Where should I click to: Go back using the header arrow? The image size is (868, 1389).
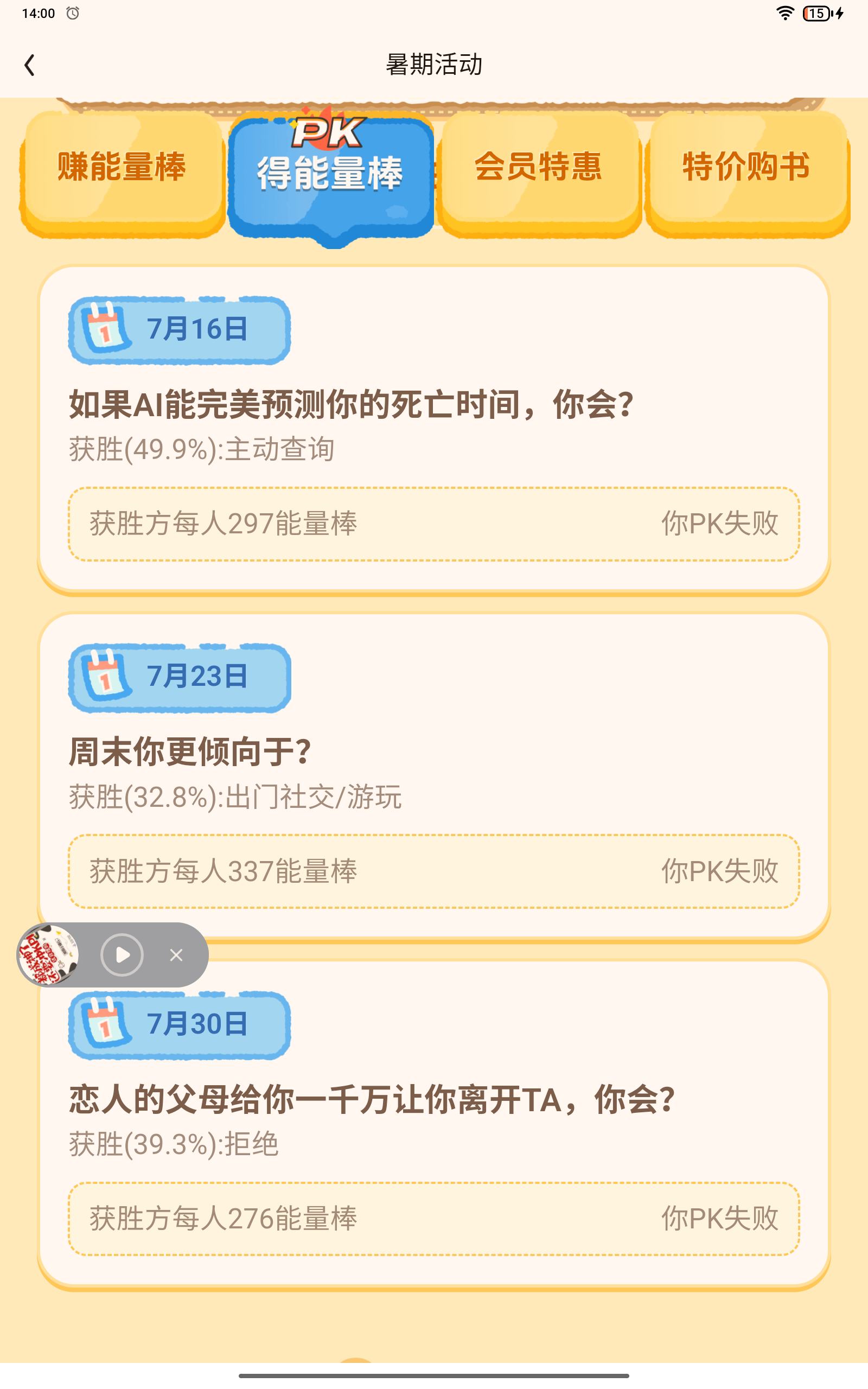pyautogui.click(x=30, y=65)
